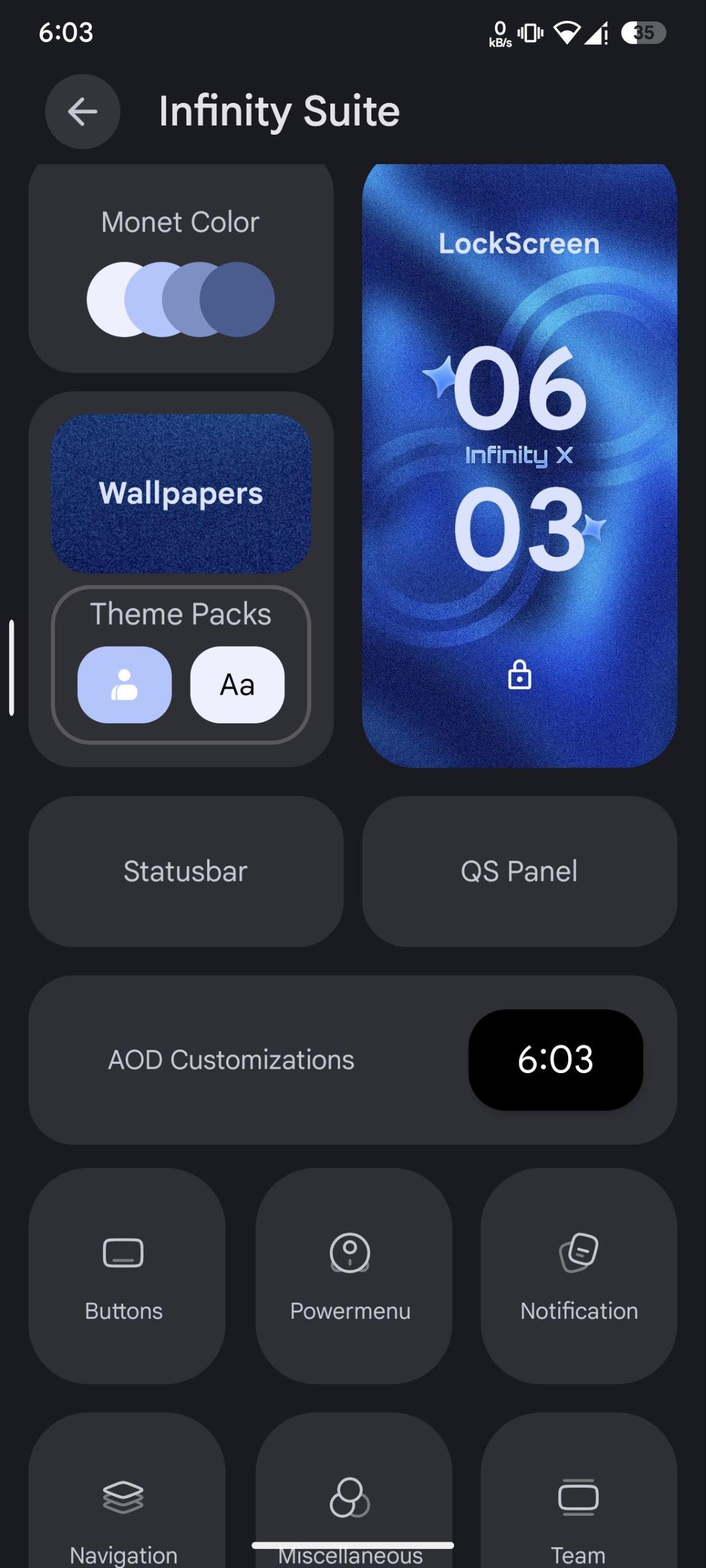Open the Wallpapers tile
The width and height of the screenshot is (706, 1568).
click(x=181, y=493)
